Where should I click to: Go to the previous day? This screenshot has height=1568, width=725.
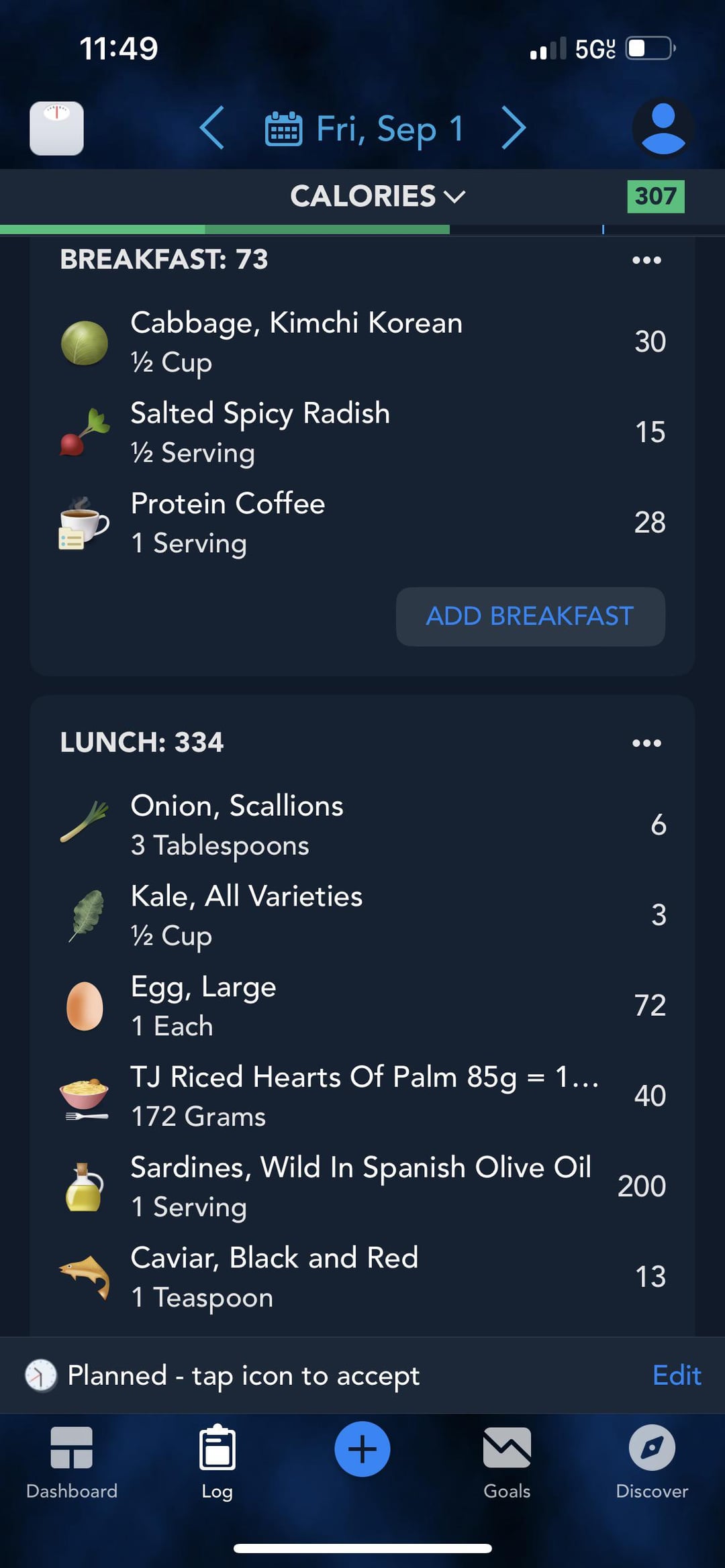(211, 127)
